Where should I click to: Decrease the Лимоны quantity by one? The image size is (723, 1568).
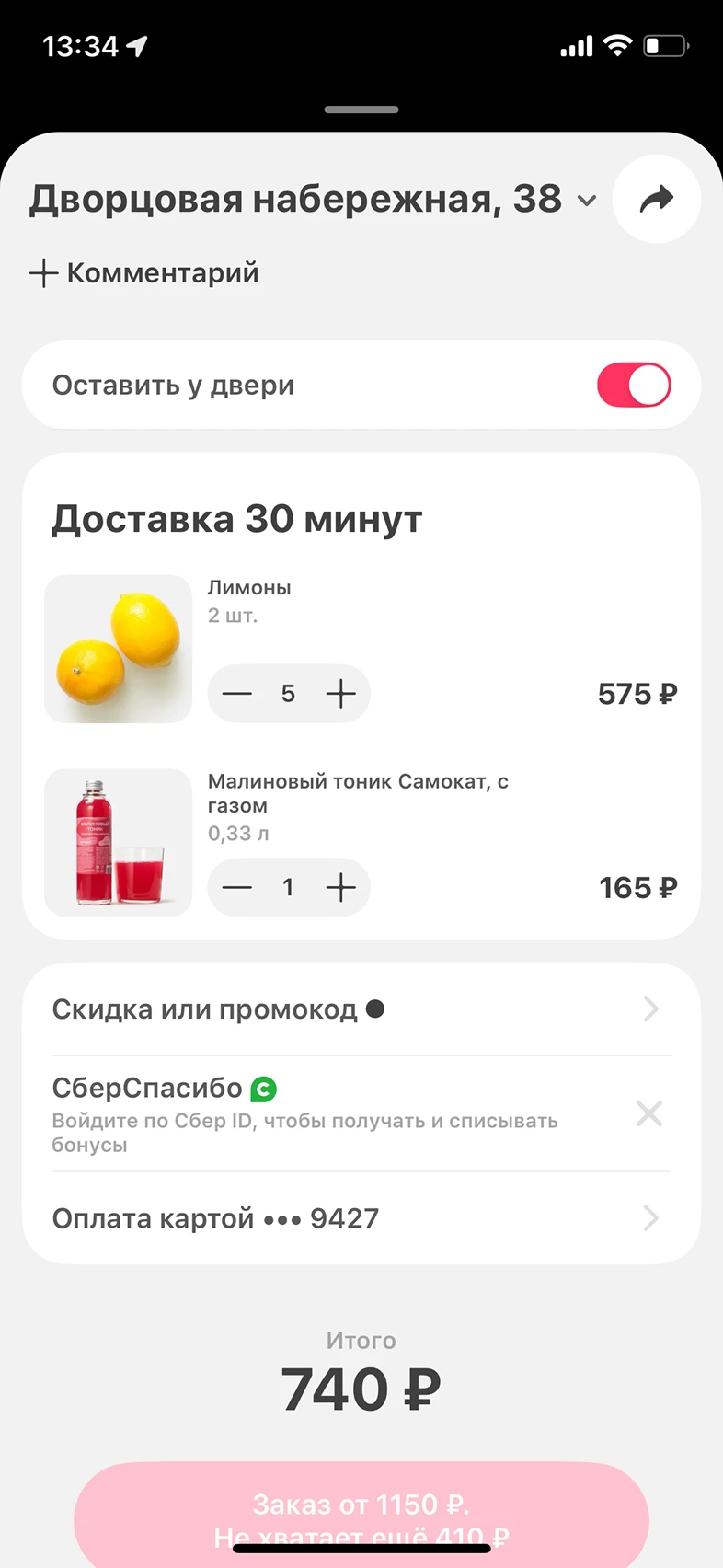coord(237,694)
